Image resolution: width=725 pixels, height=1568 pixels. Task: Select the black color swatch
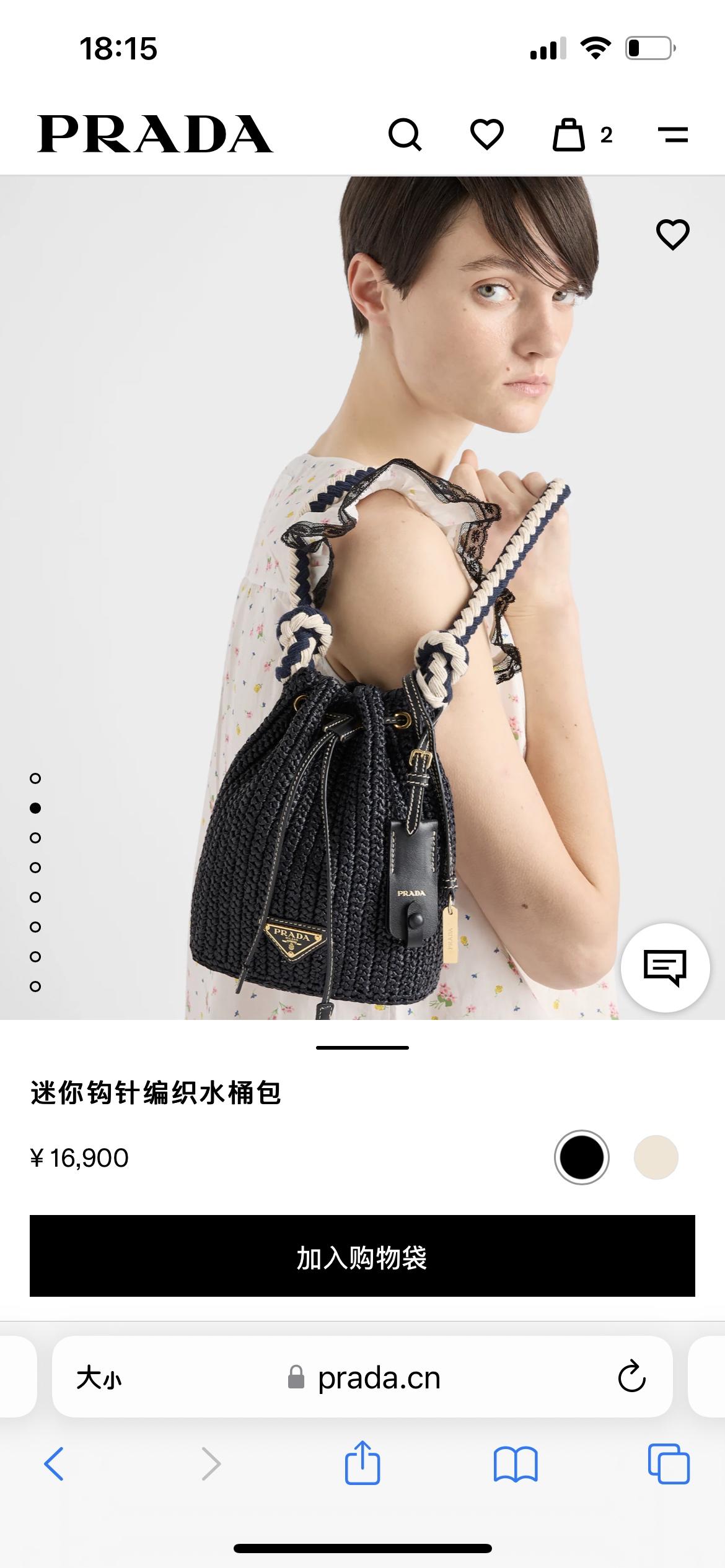pos(581,1157)
